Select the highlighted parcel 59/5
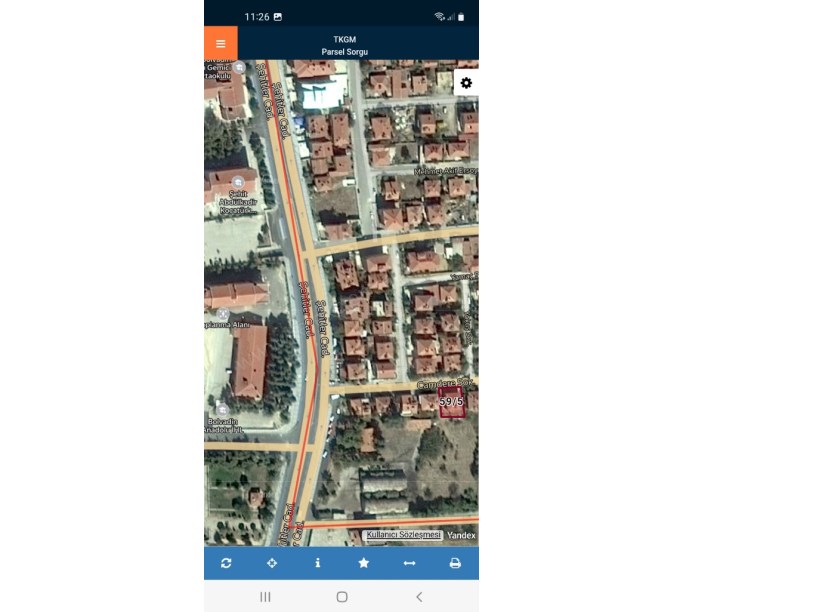 pyautogui.click(x=452, y=402)
